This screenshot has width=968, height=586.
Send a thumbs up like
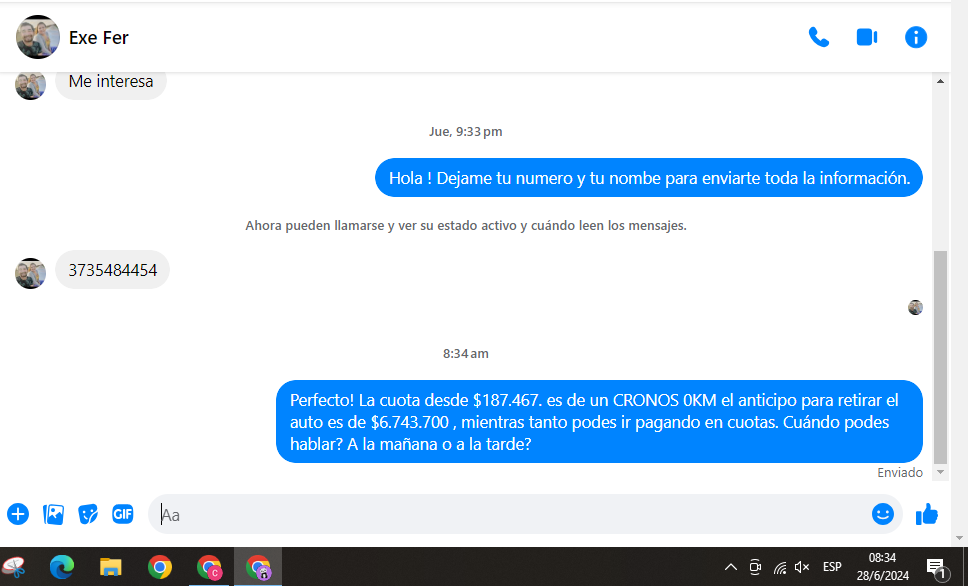[927, 514]
